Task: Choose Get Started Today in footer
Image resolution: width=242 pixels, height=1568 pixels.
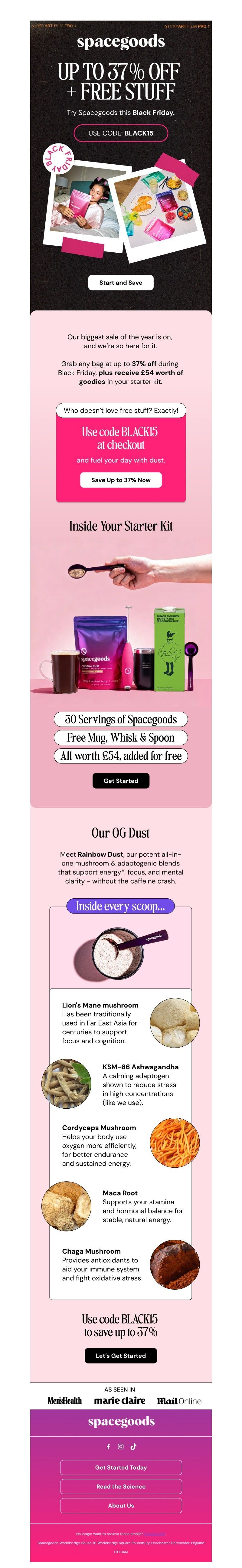Action: (x=120, y=1467)
